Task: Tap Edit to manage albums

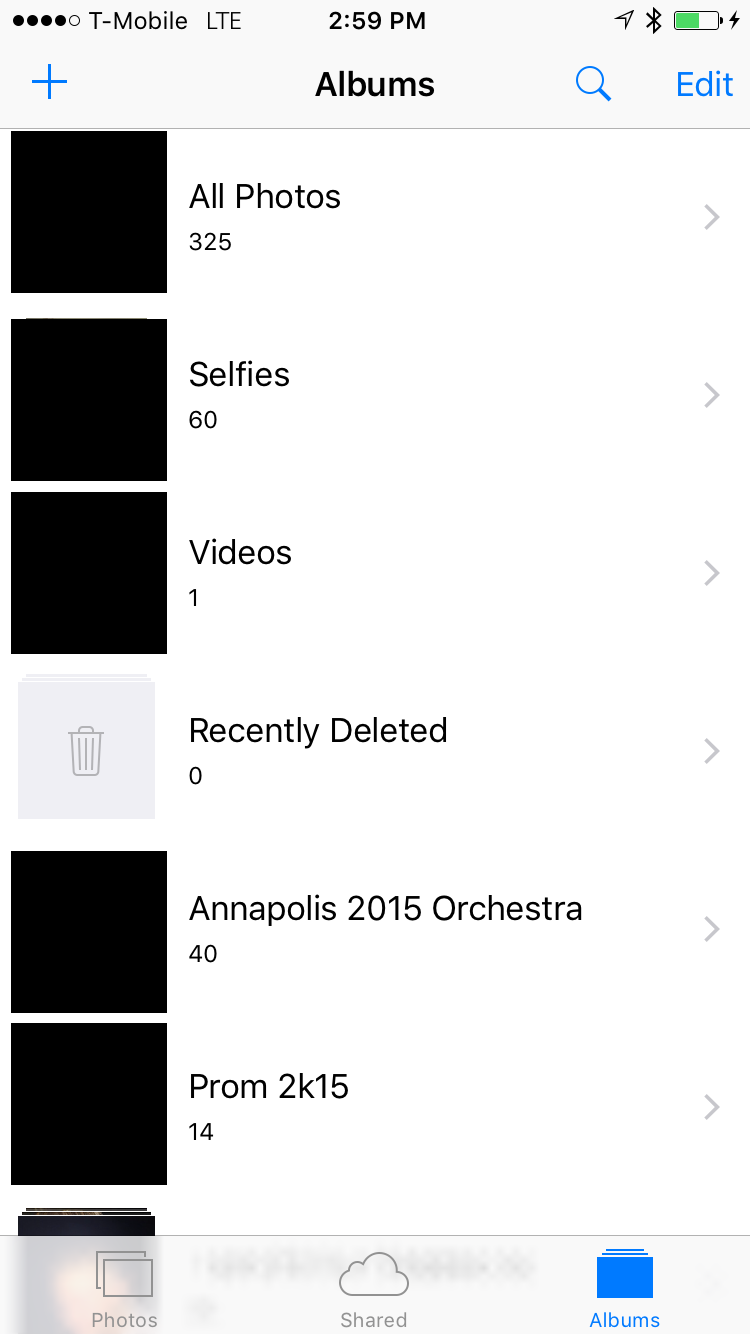Action: tap(704, 84)
